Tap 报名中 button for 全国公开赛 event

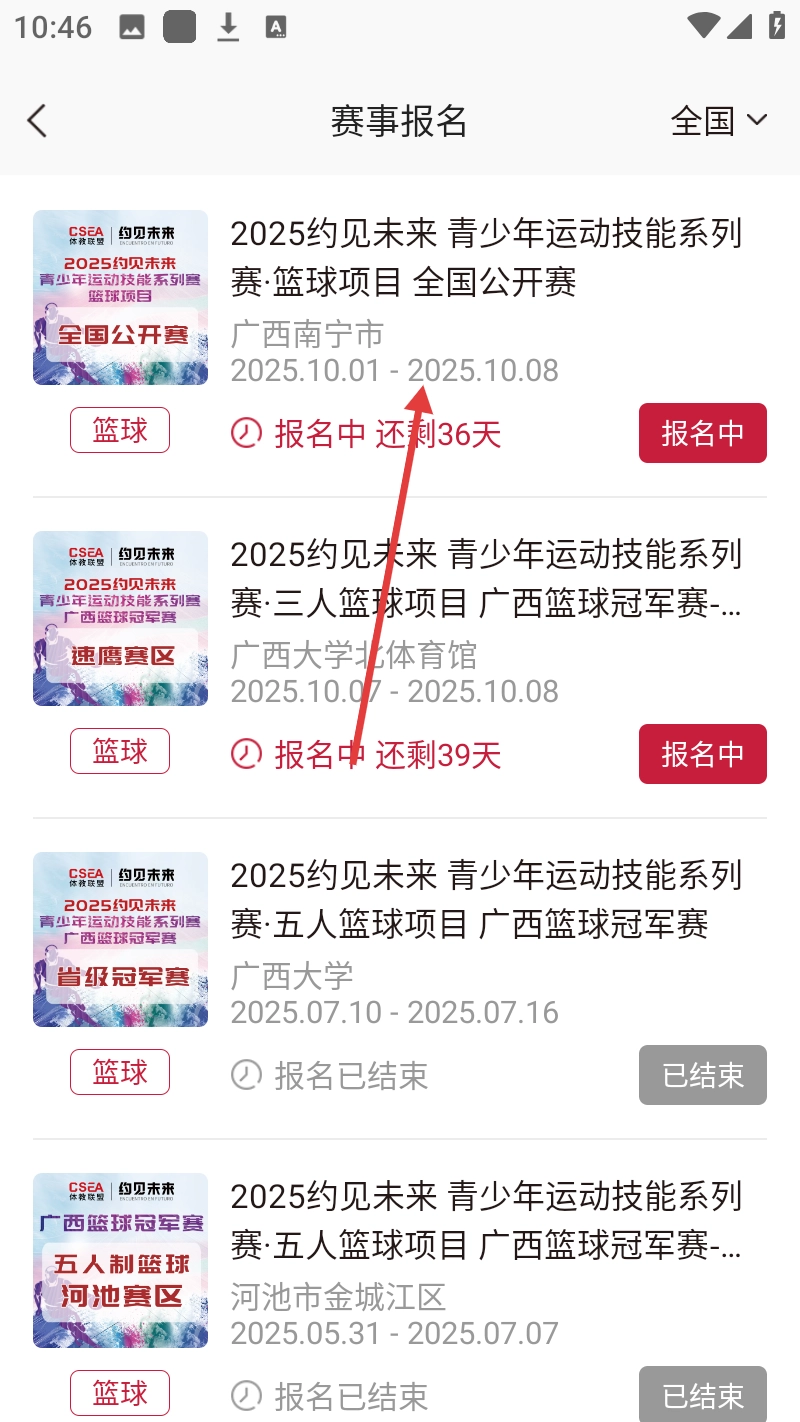point(702,433)
